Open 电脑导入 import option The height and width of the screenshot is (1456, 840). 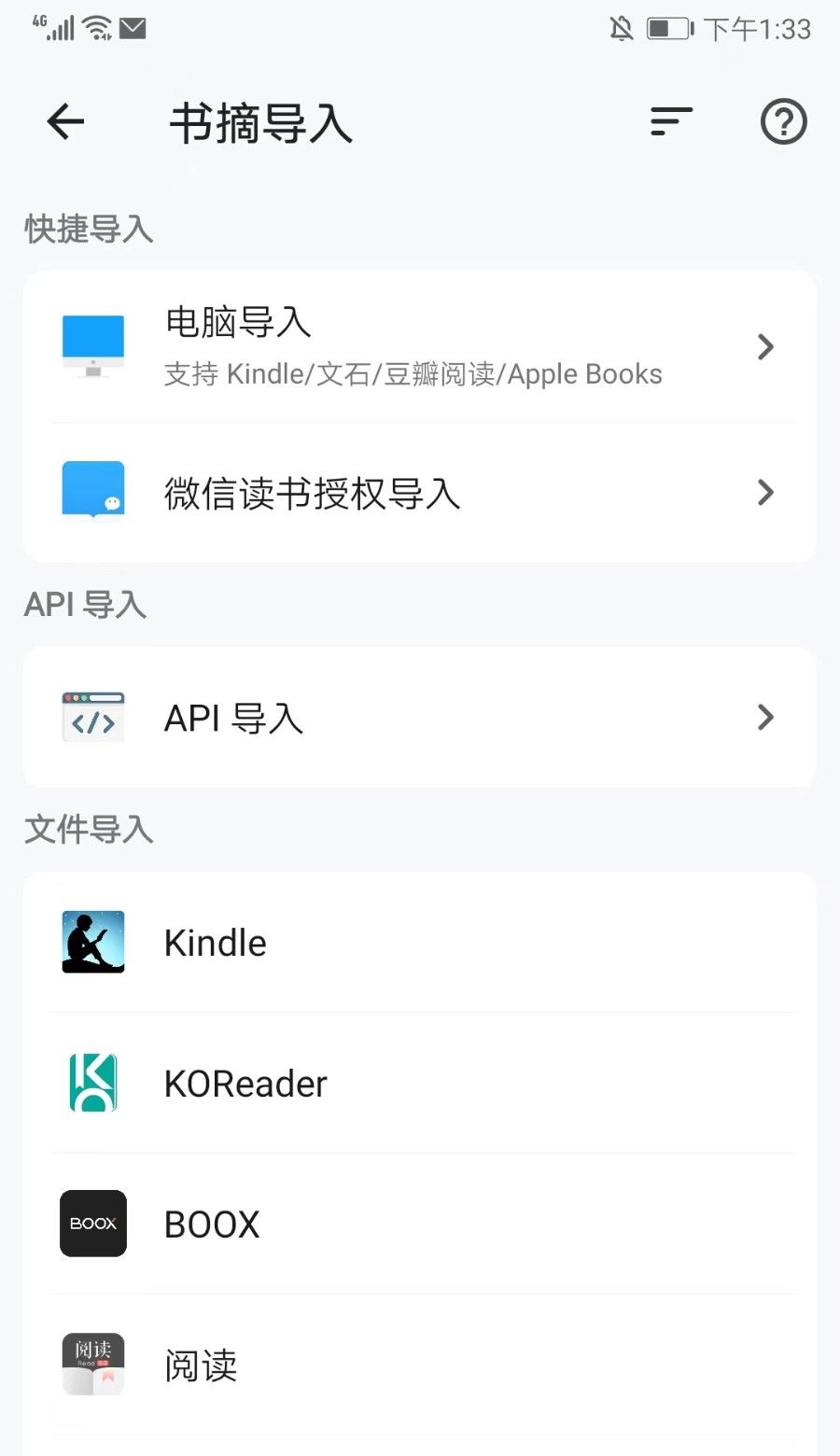point(420,347)
